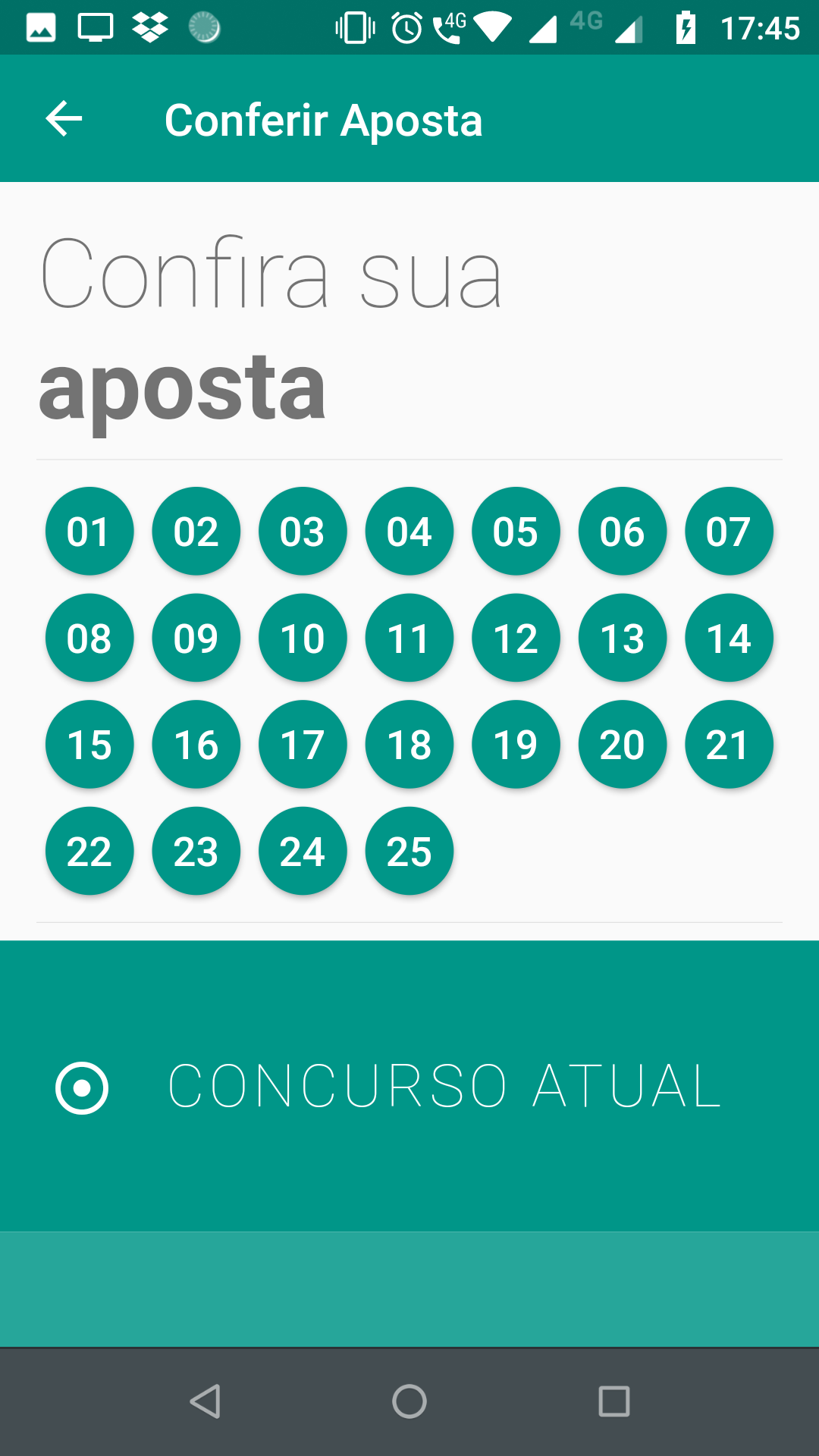Viewport: 819px width, 1456px height.
Task: Select number 01 ball
Action: point(89,531)
